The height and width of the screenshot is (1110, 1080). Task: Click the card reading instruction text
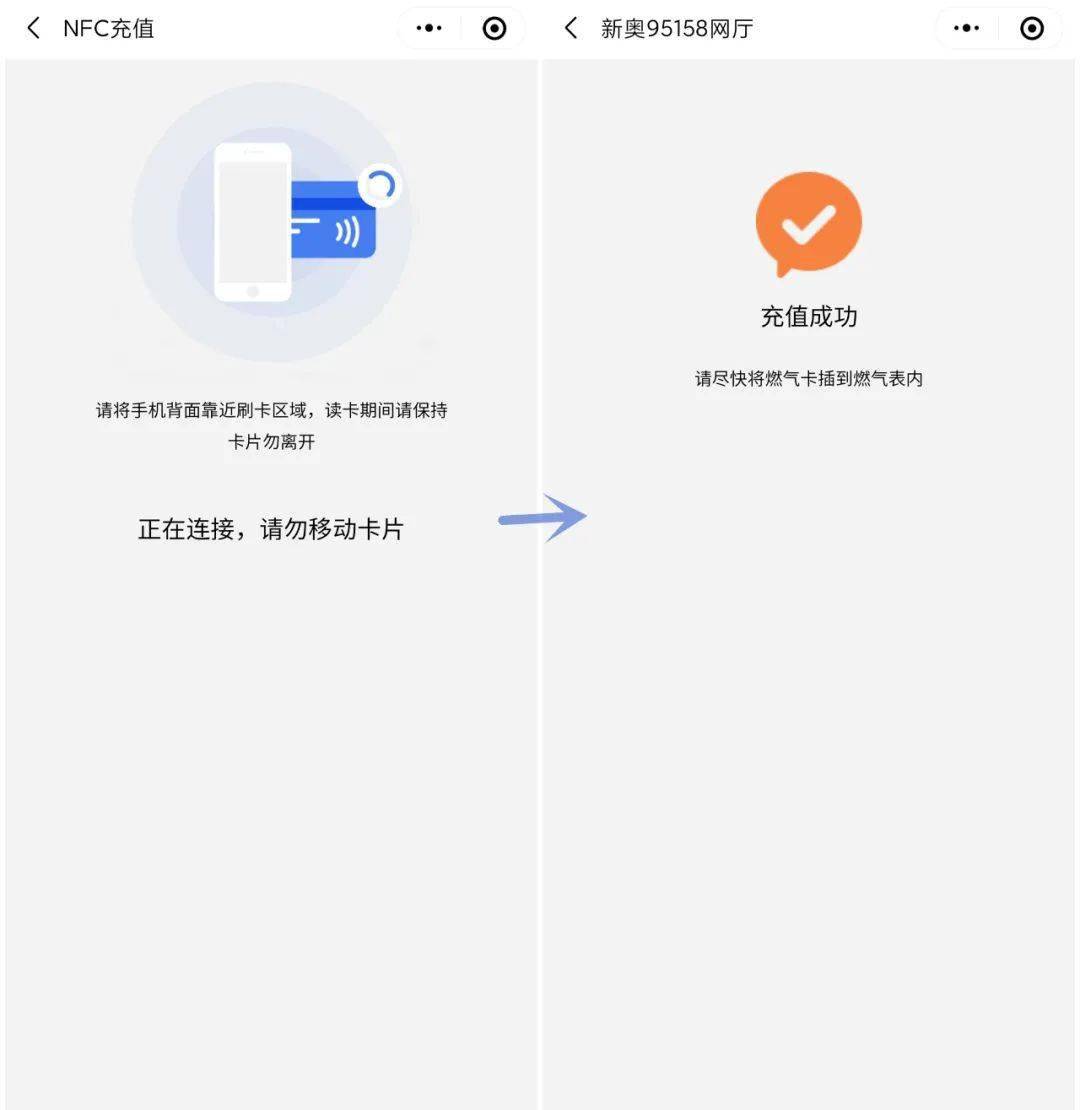point(270,425)
